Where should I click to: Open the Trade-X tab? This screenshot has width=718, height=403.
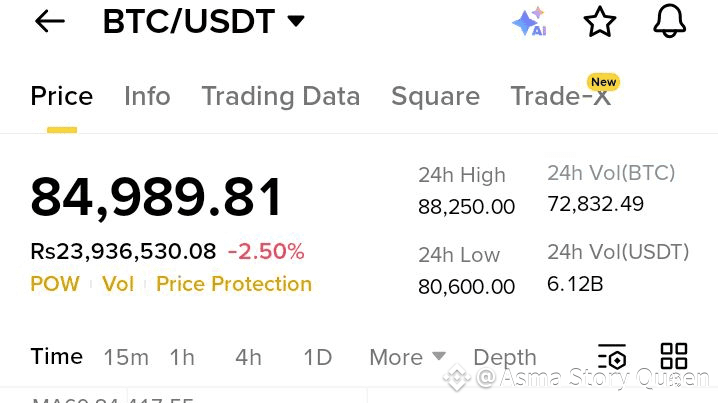coord(560,96)
